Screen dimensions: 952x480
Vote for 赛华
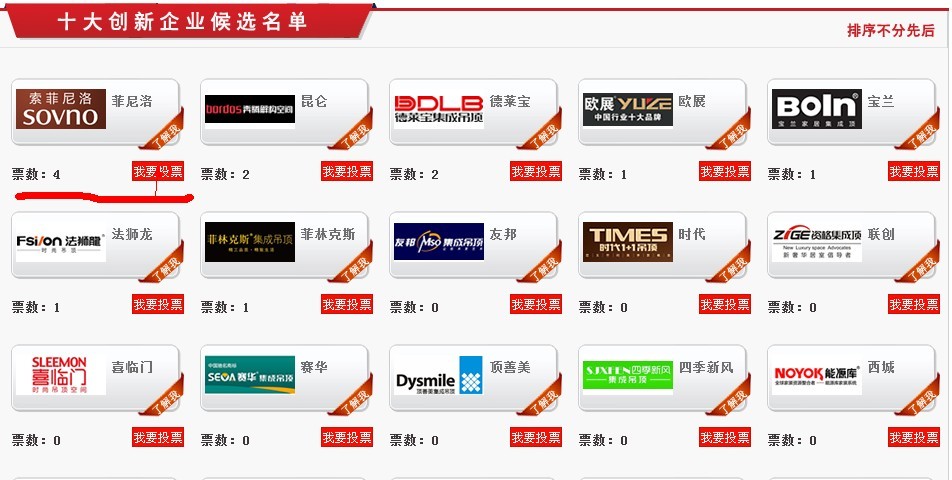click(347, 438)
